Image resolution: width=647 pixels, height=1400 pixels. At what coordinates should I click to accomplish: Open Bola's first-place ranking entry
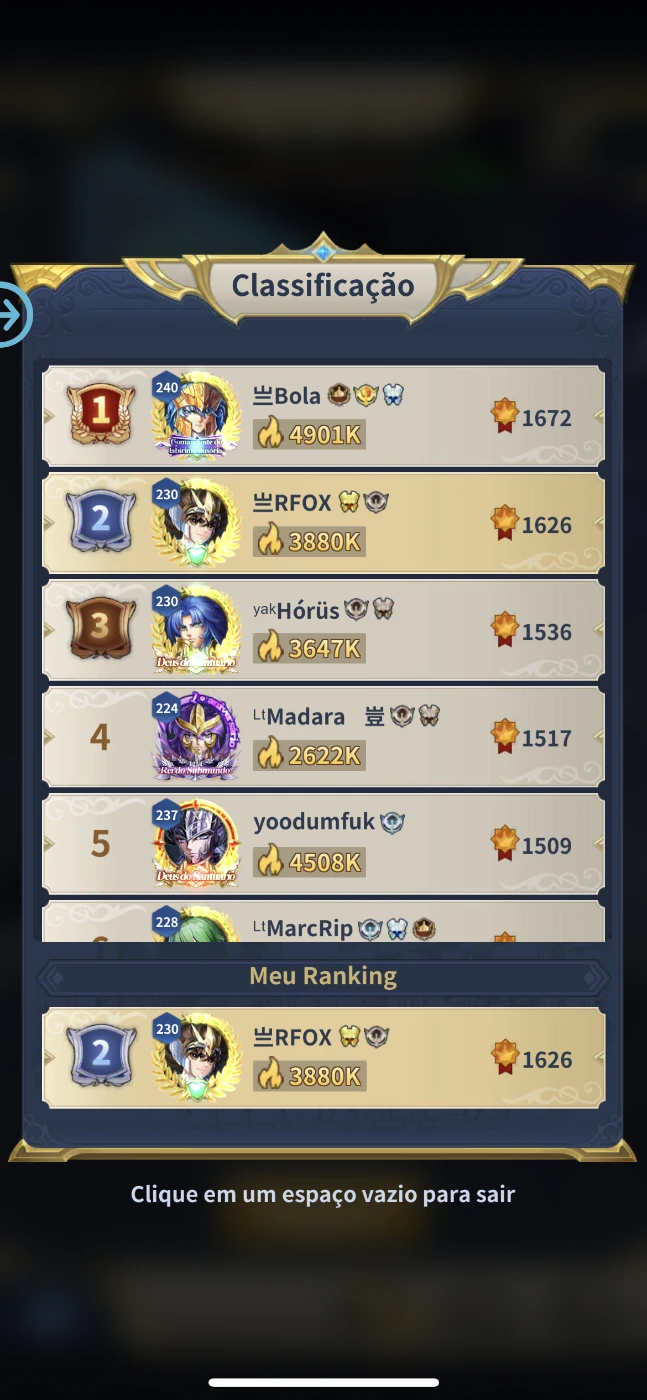click(323, 416)
